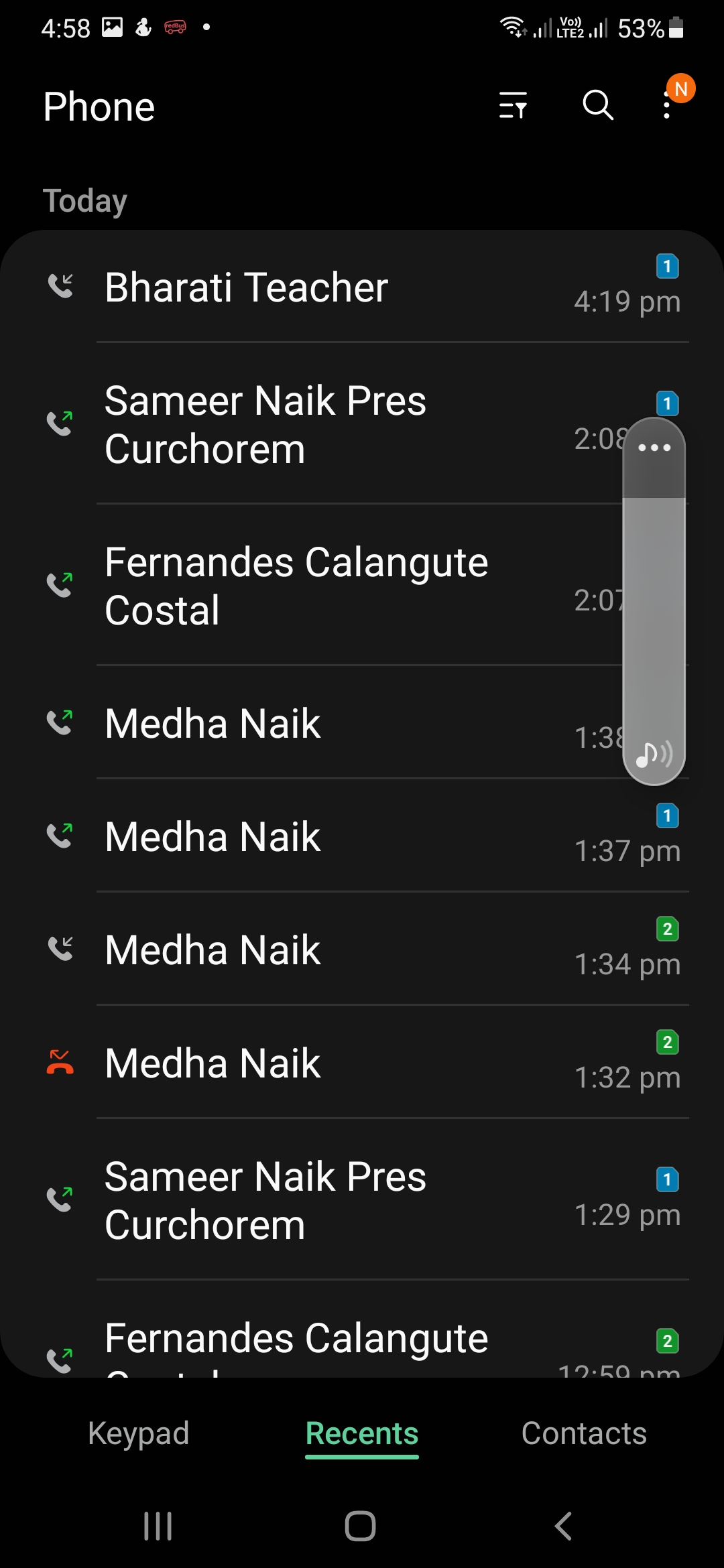The image size is (724, 1568).
Task: Open Sameer Naik Pres Curchorem 2:08 call
Action: tap(335, 425)
